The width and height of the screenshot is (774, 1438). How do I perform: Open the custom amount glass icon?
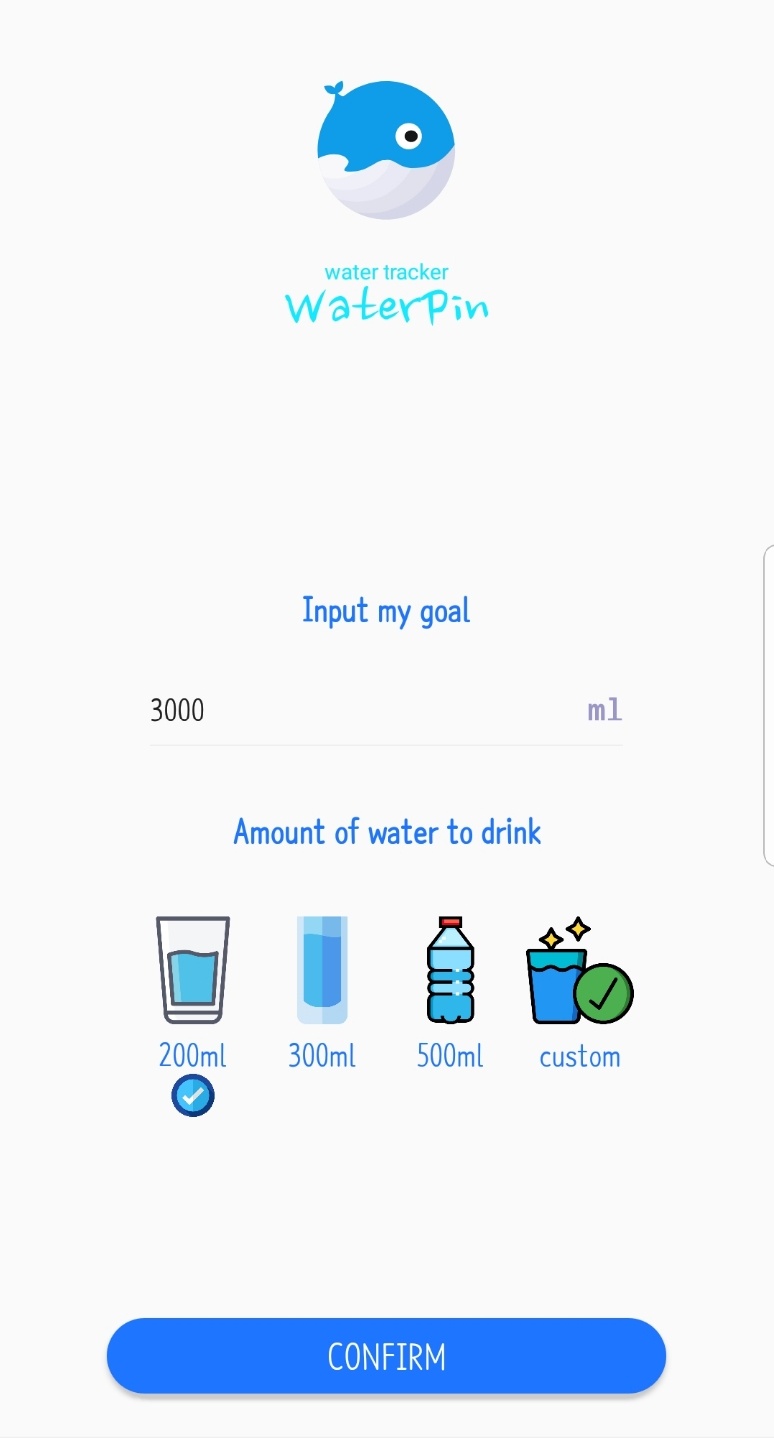555,985
